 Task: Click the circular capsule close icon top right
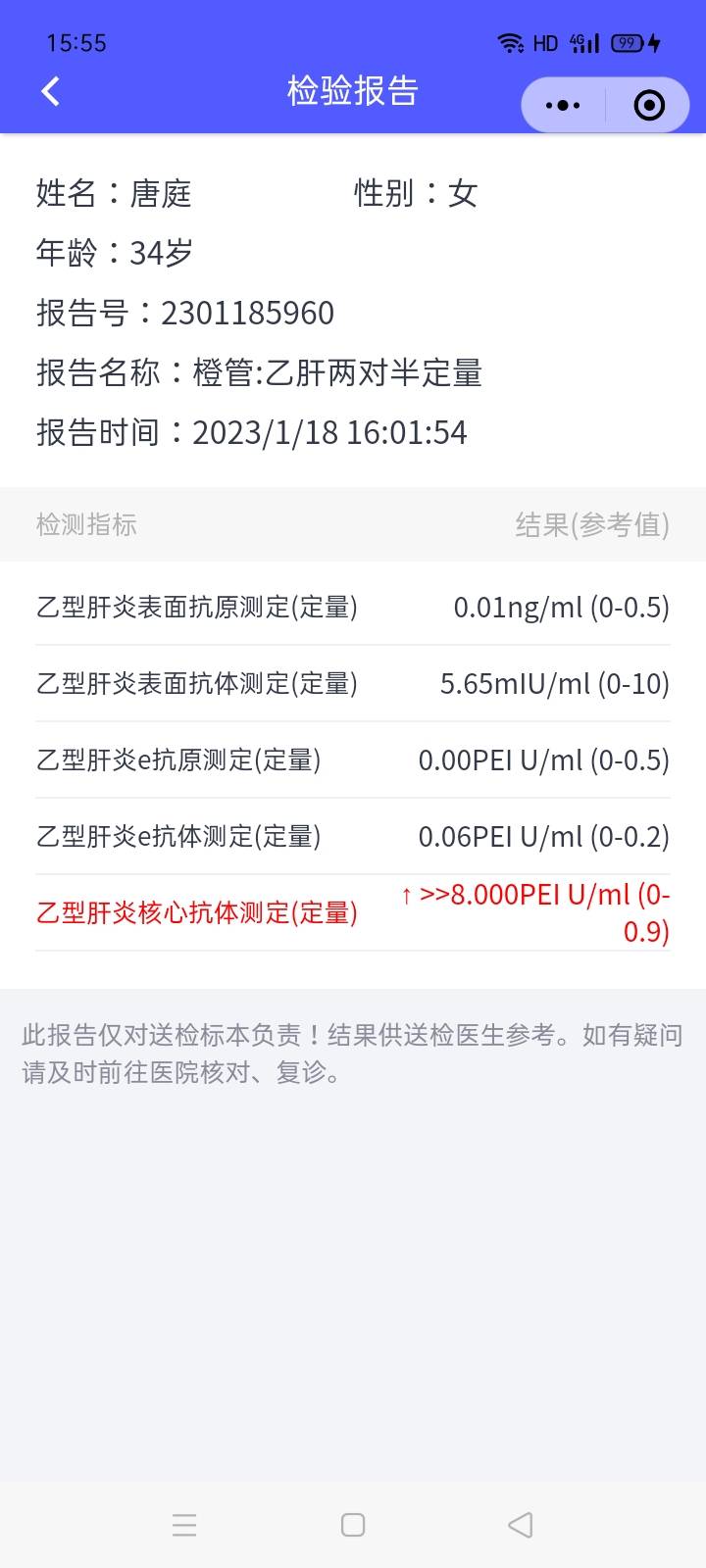[648, 105]
